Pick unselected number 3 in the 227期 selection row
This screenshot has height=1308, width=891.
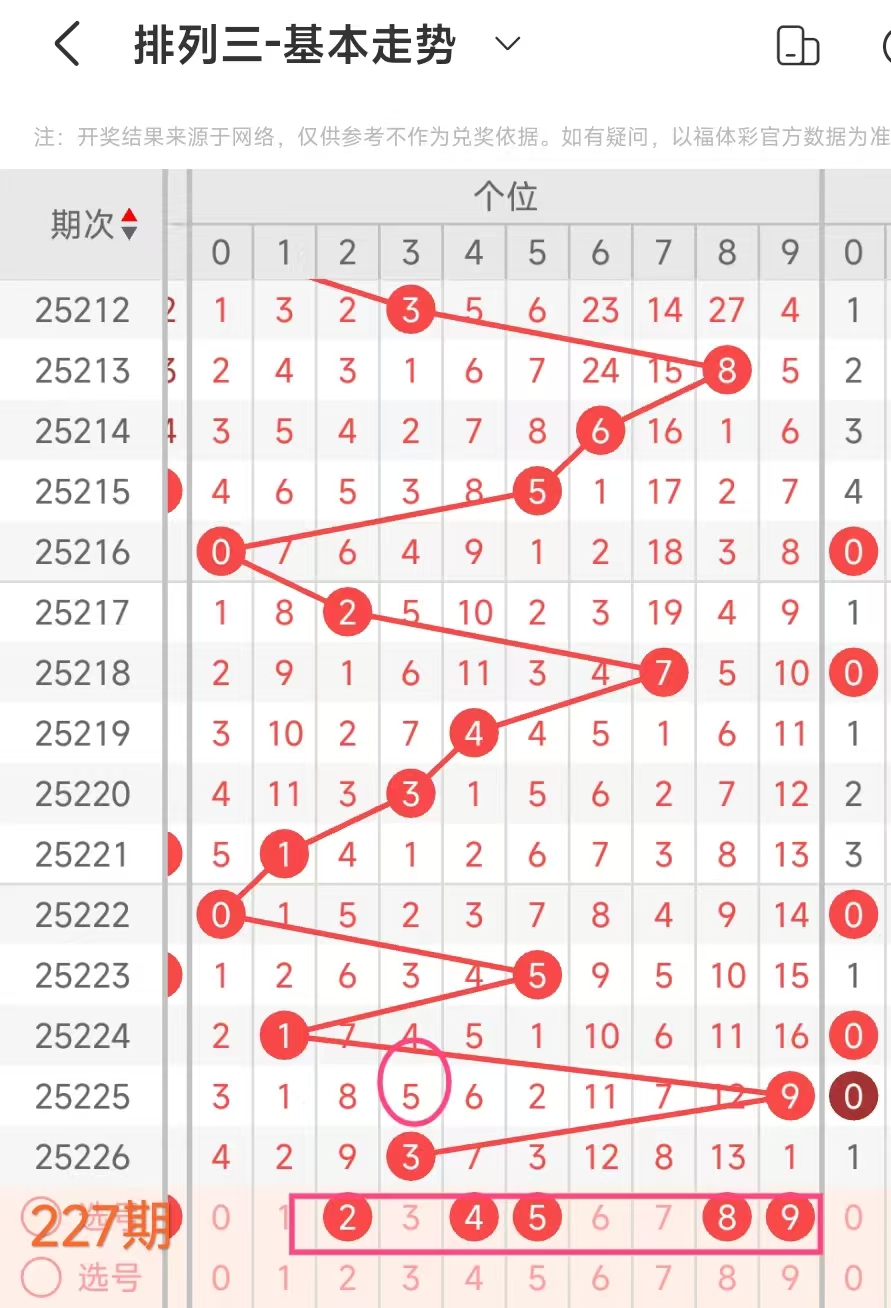click(410, 1217)
